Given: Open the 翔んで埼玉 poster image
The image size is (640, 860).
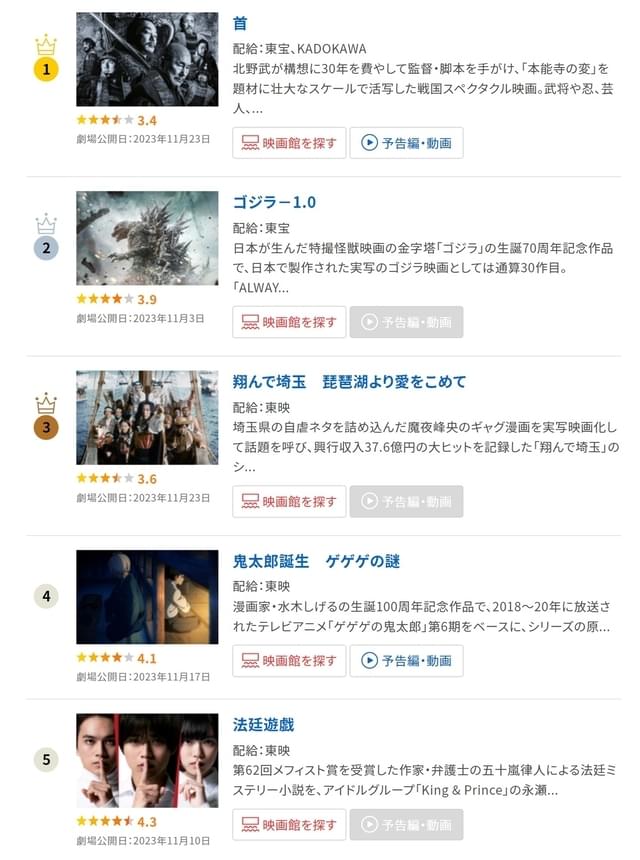Looking at the screenshot, I should point(147,417).
